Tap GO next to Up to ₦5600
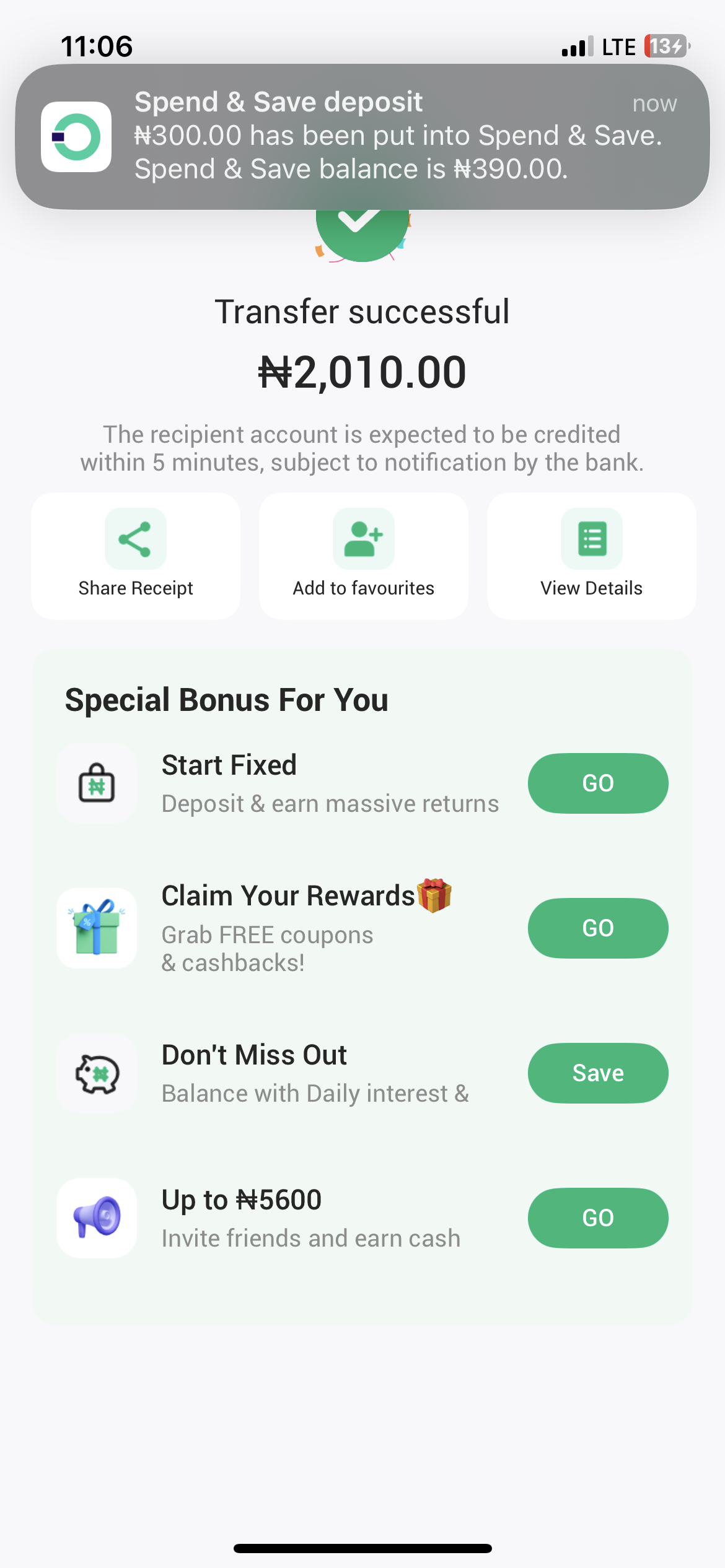The width and height of the screenshot is (725, 1568). click(x=597, y=1218)
